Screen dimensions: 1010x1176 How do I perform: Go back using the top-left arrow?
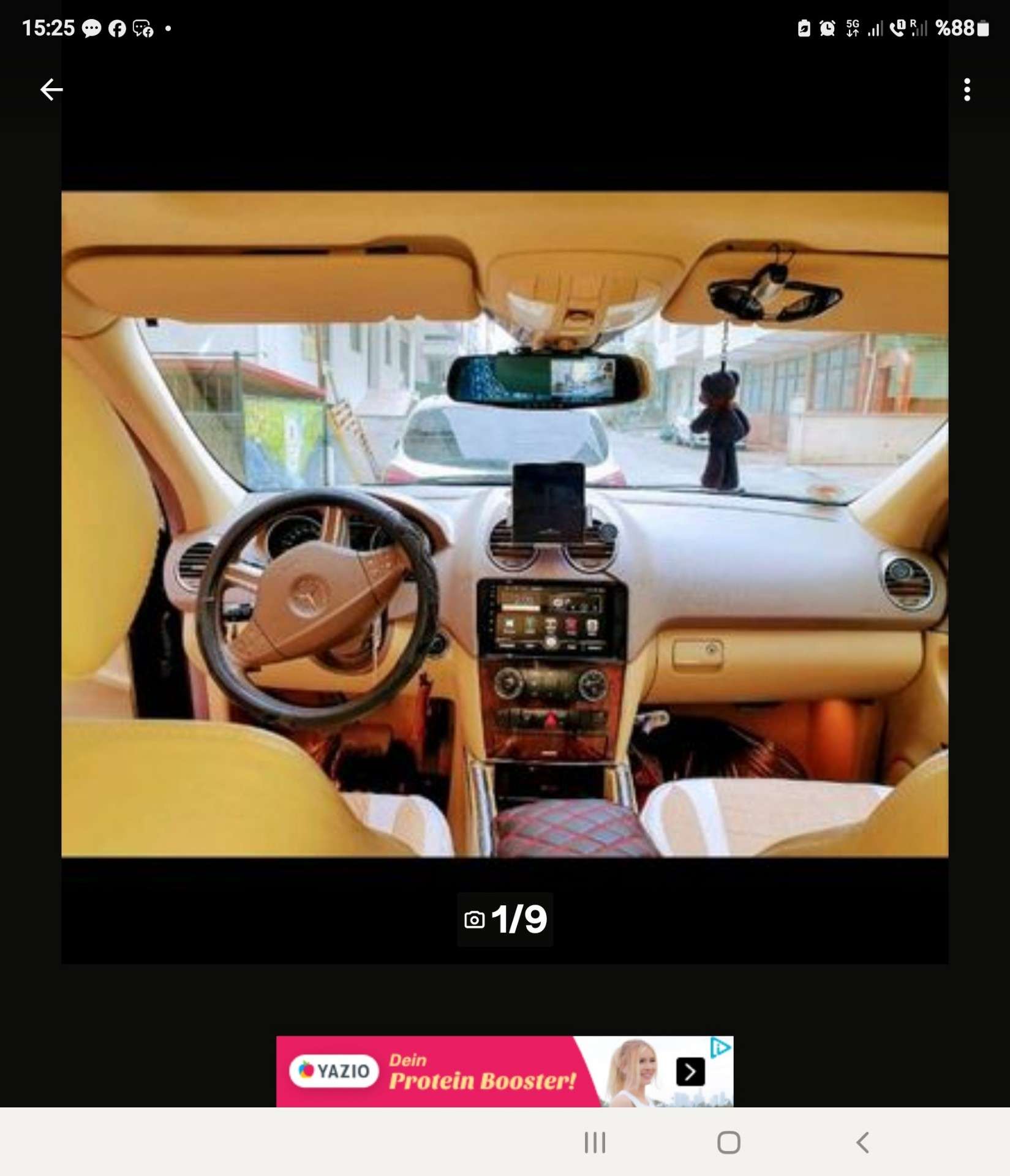[51, 89]
